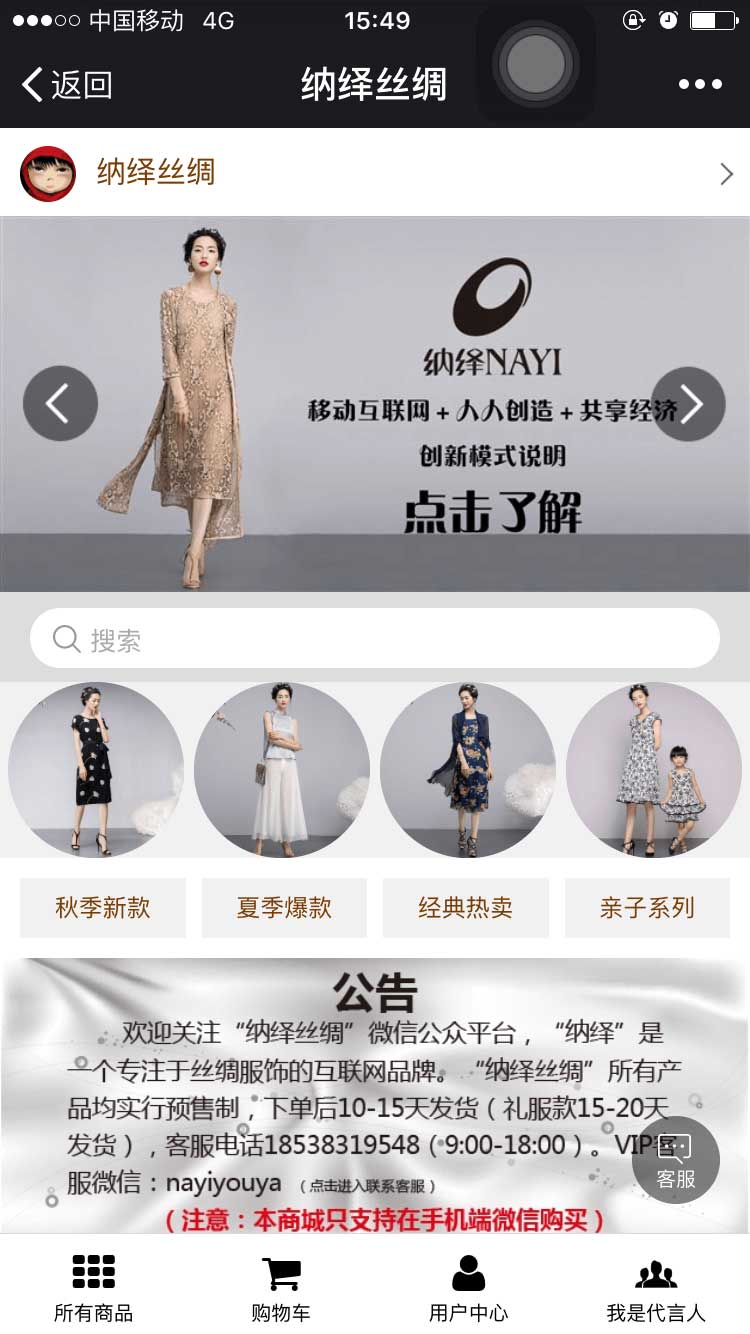Select the 经典热卖 category
The width and height of the screenshot is (750, 1334).
tap(466, 908)
